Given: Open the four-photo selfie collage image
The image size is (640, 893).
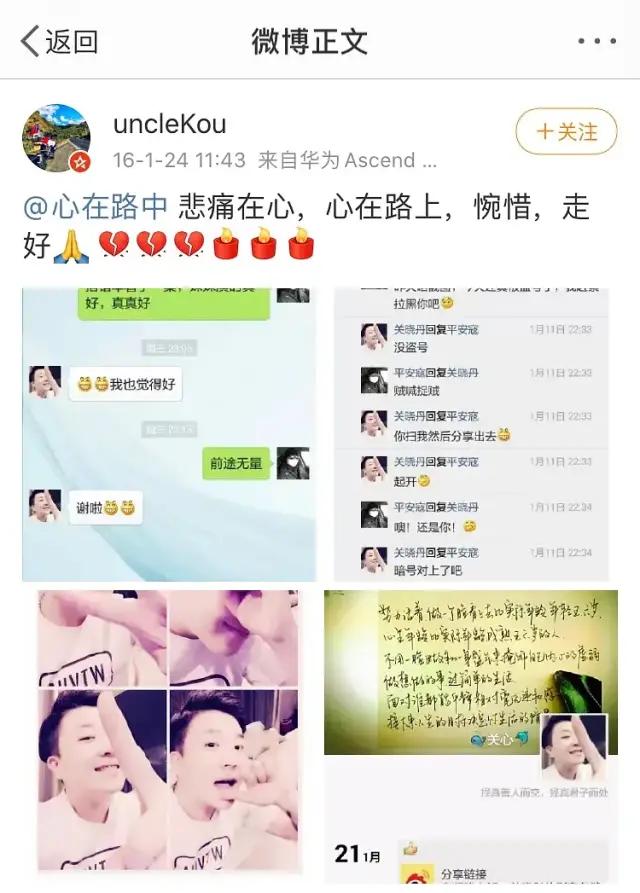Looking at the screenshot, I should point(168,730).
